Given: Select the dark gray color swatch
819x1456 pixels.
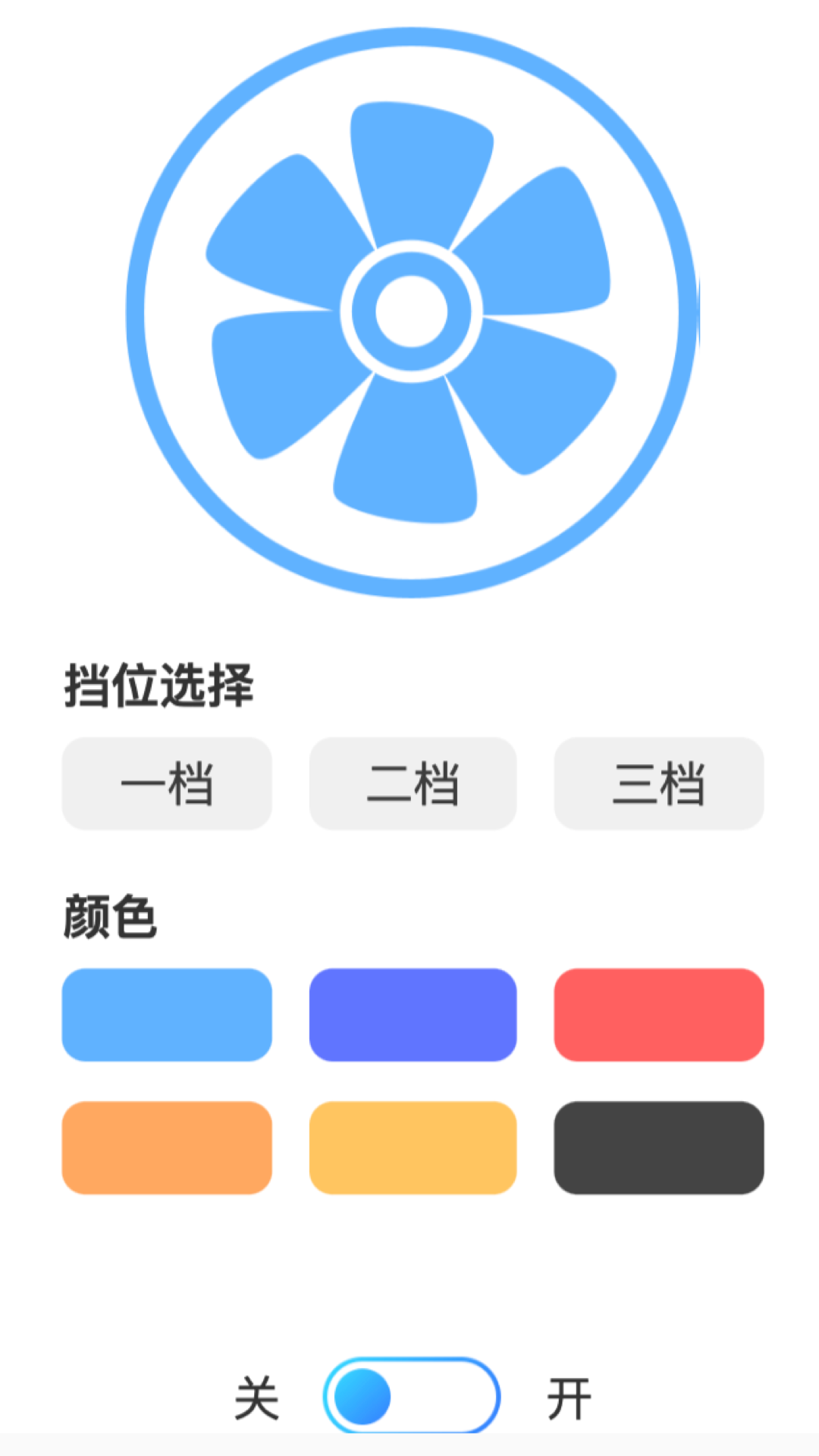Looking at the screenshot, I should tap(659, 1146).
